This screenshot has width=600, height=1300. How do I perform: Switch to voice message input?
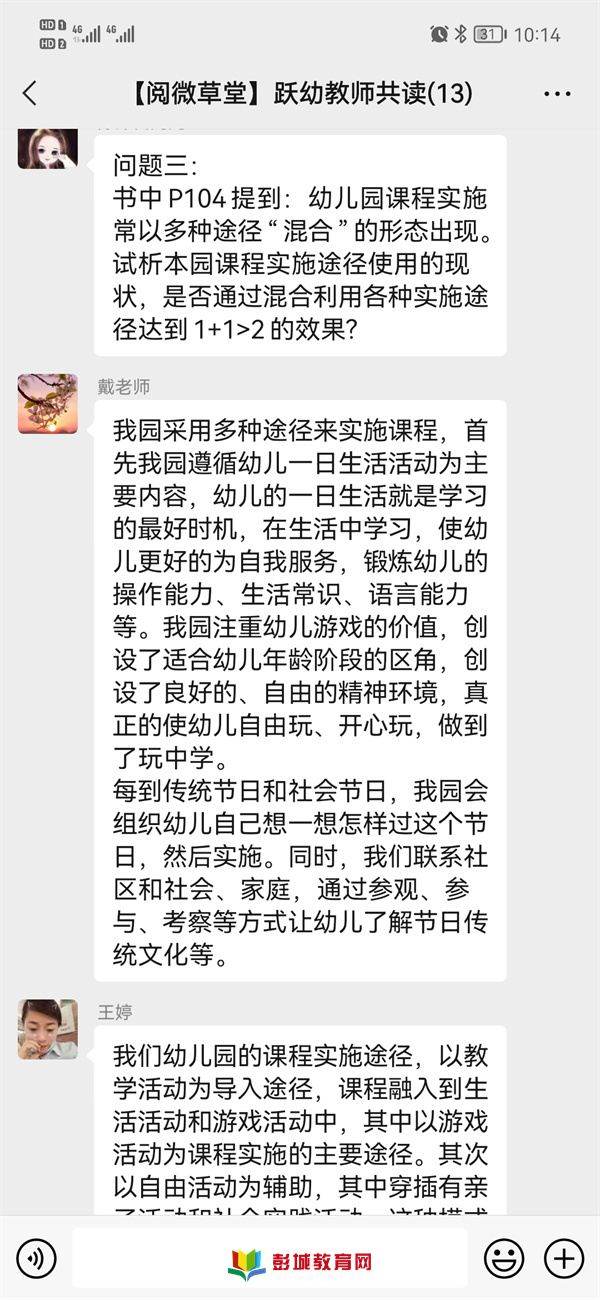tap(35, 1257)
